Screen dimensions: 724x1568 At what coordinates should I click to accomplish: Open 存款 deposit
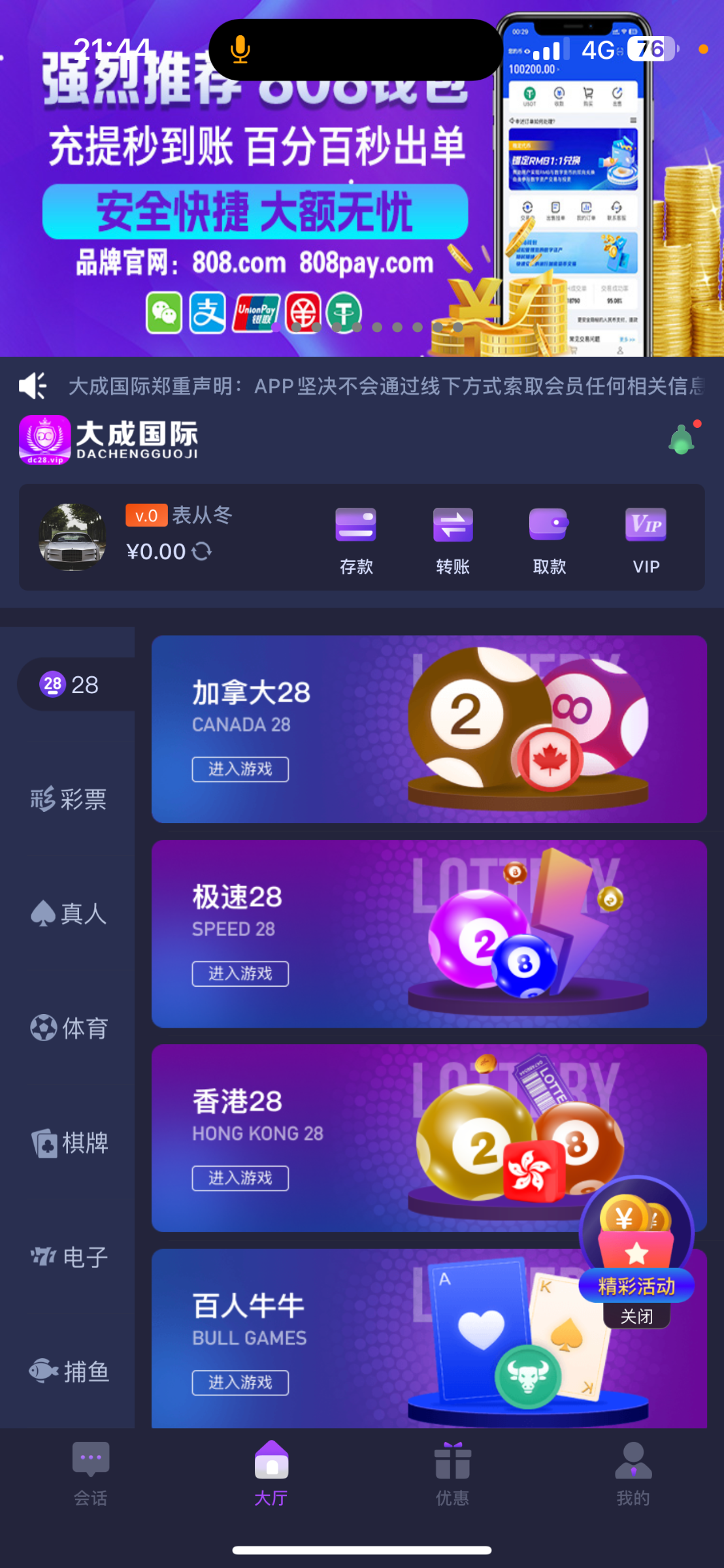point(355,540)
